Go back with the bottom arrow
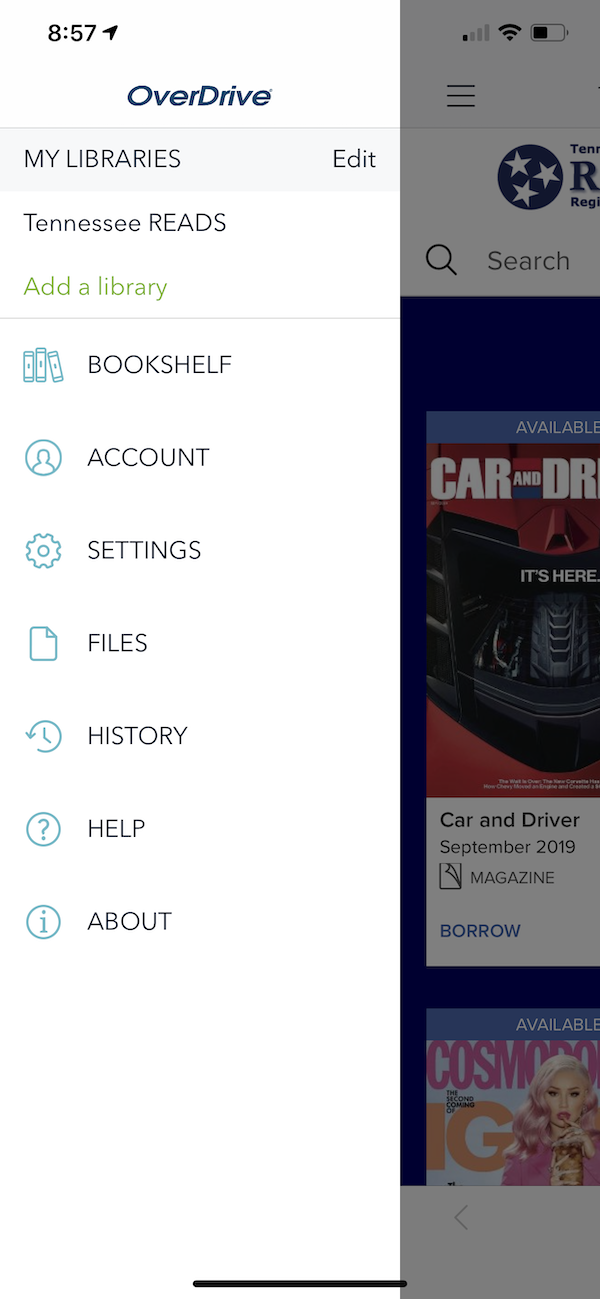Screen dimensions: 600x1299 (x=461, y=1217)
